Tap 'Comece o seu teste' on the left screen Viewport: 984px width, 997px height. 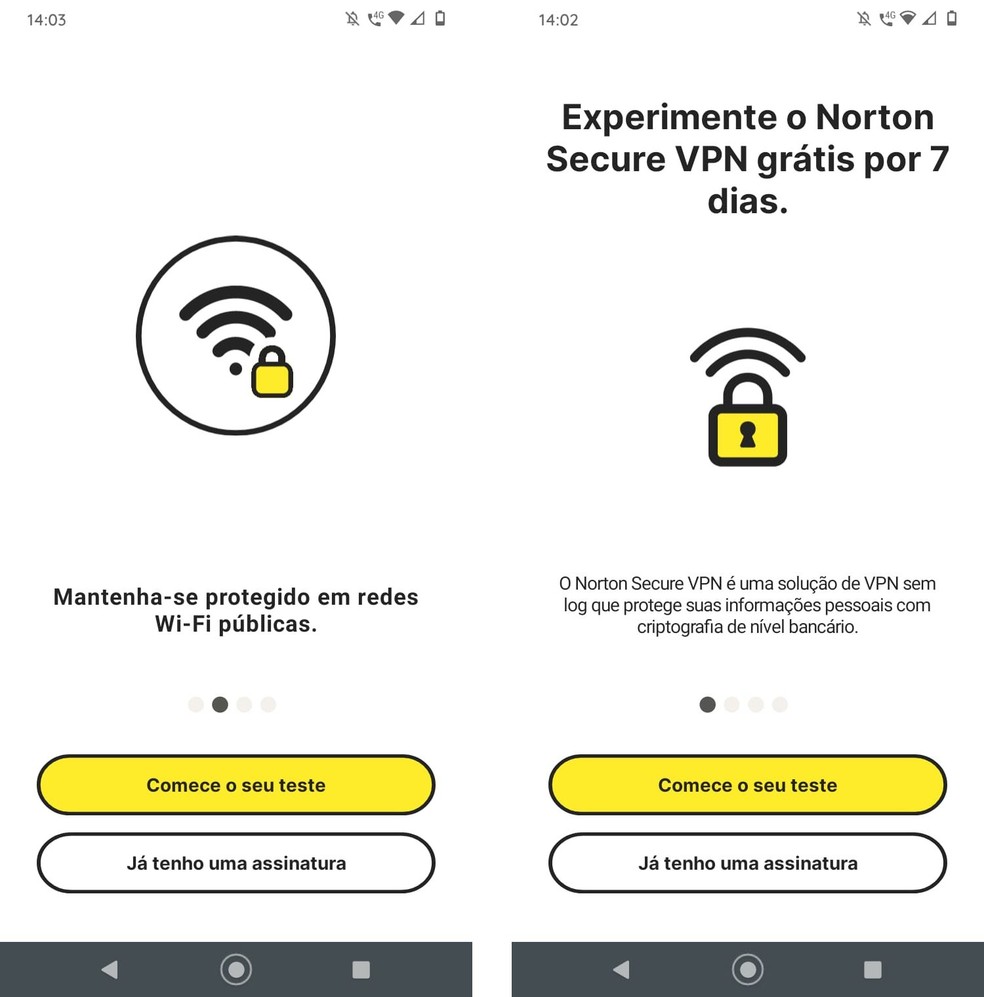tap(236, 786)
